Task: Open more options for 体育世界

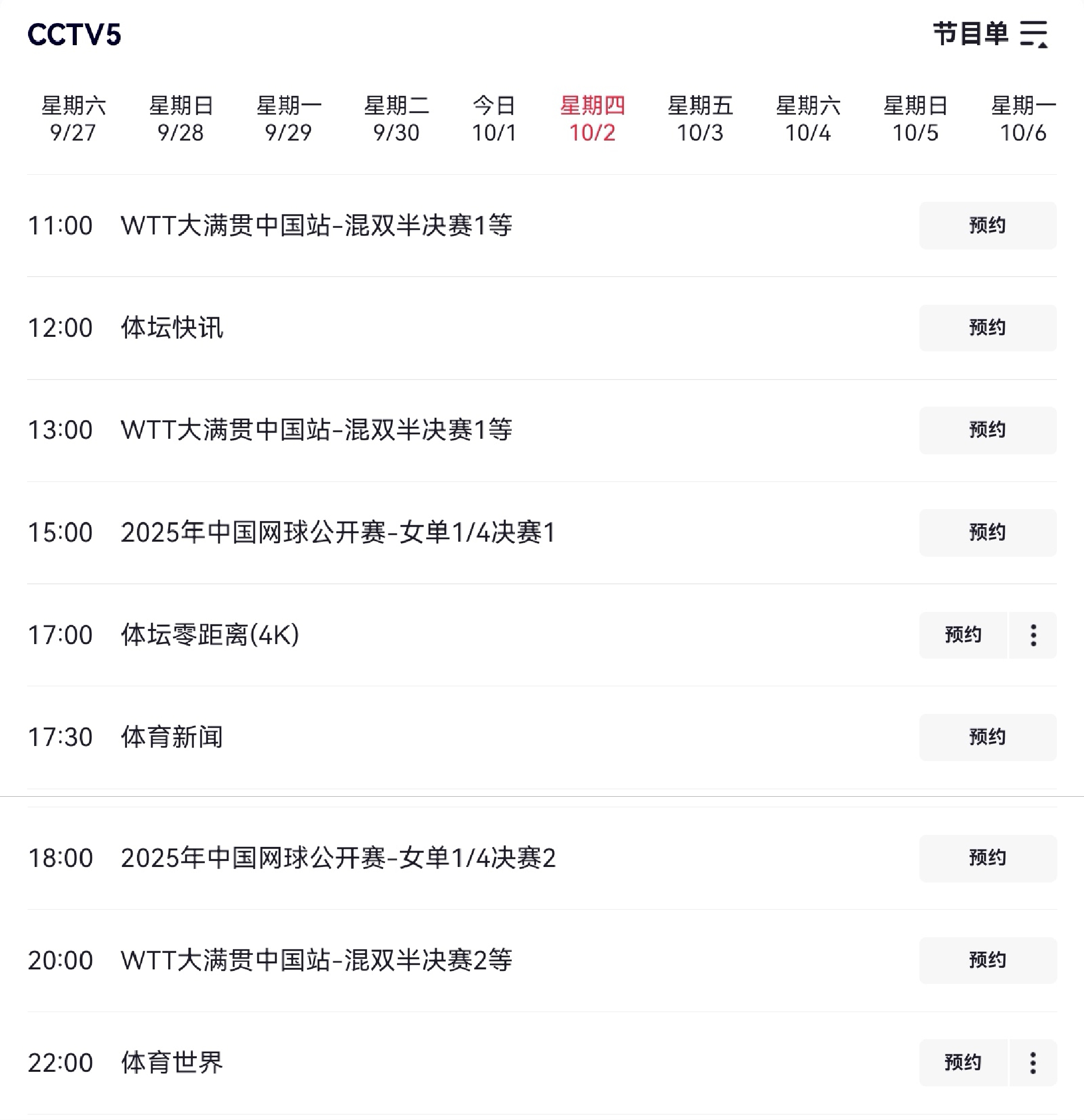Action: 1033,1062
